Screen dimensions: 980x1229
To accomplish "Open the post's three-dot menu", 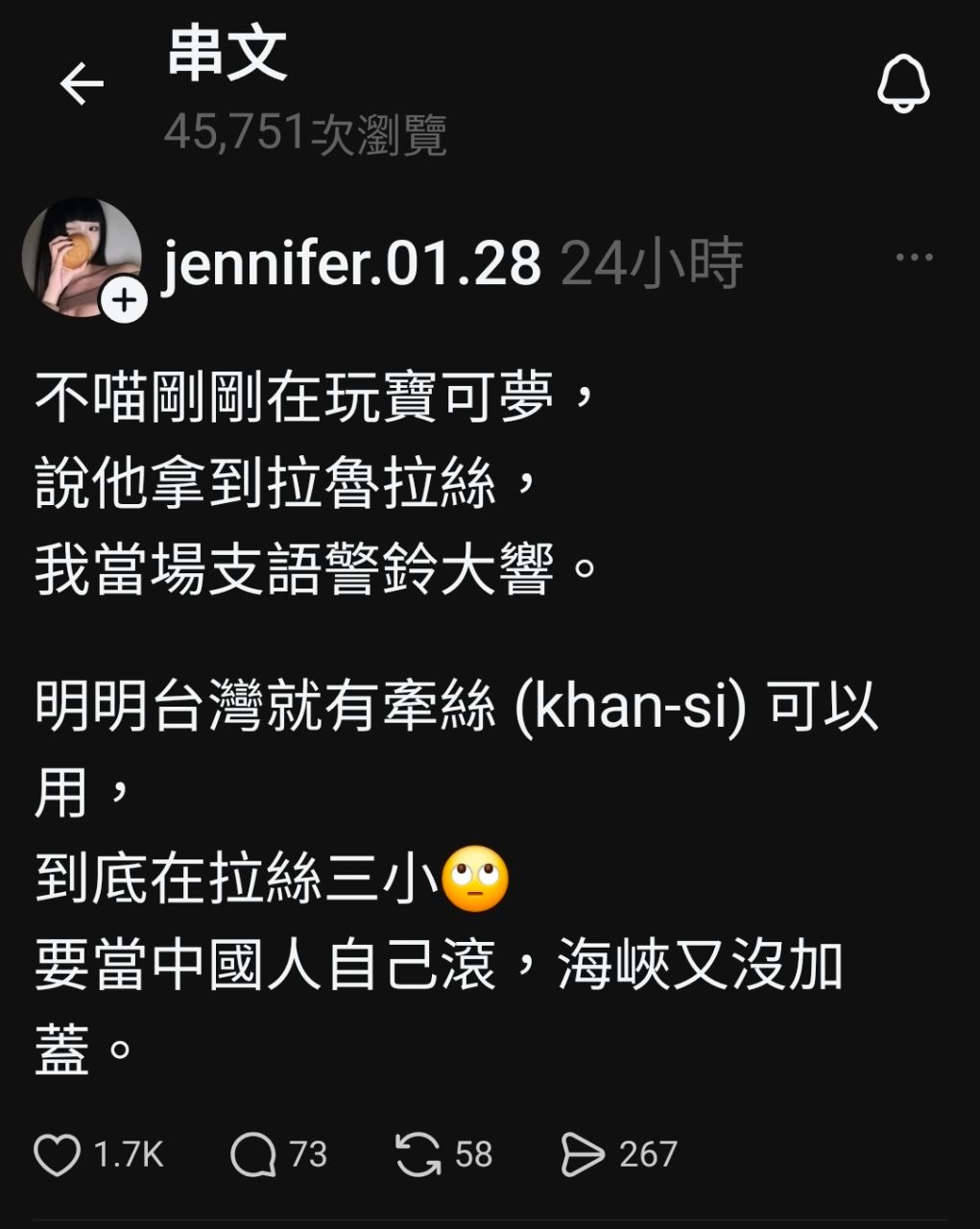I will [913, 257].
